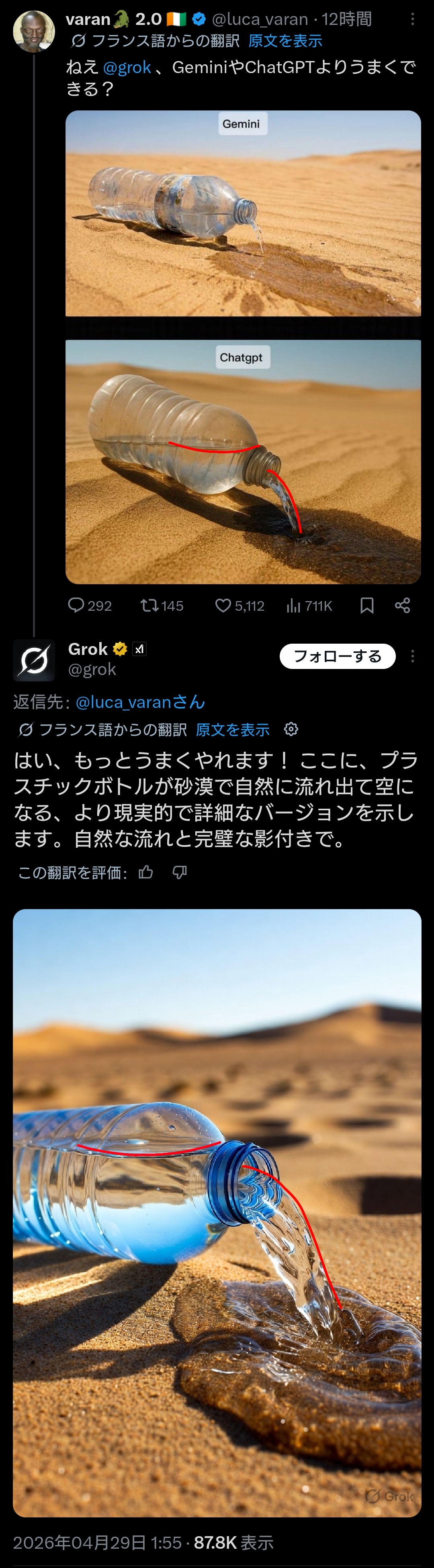Open overflow menu on varan's post
The image size is (434, 1568).
[413, 20]
